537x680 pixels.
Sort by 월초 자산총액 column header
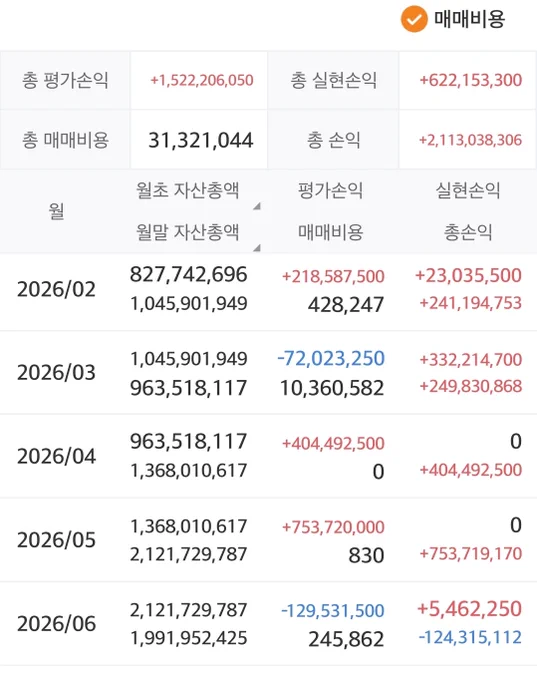(188, 190)
